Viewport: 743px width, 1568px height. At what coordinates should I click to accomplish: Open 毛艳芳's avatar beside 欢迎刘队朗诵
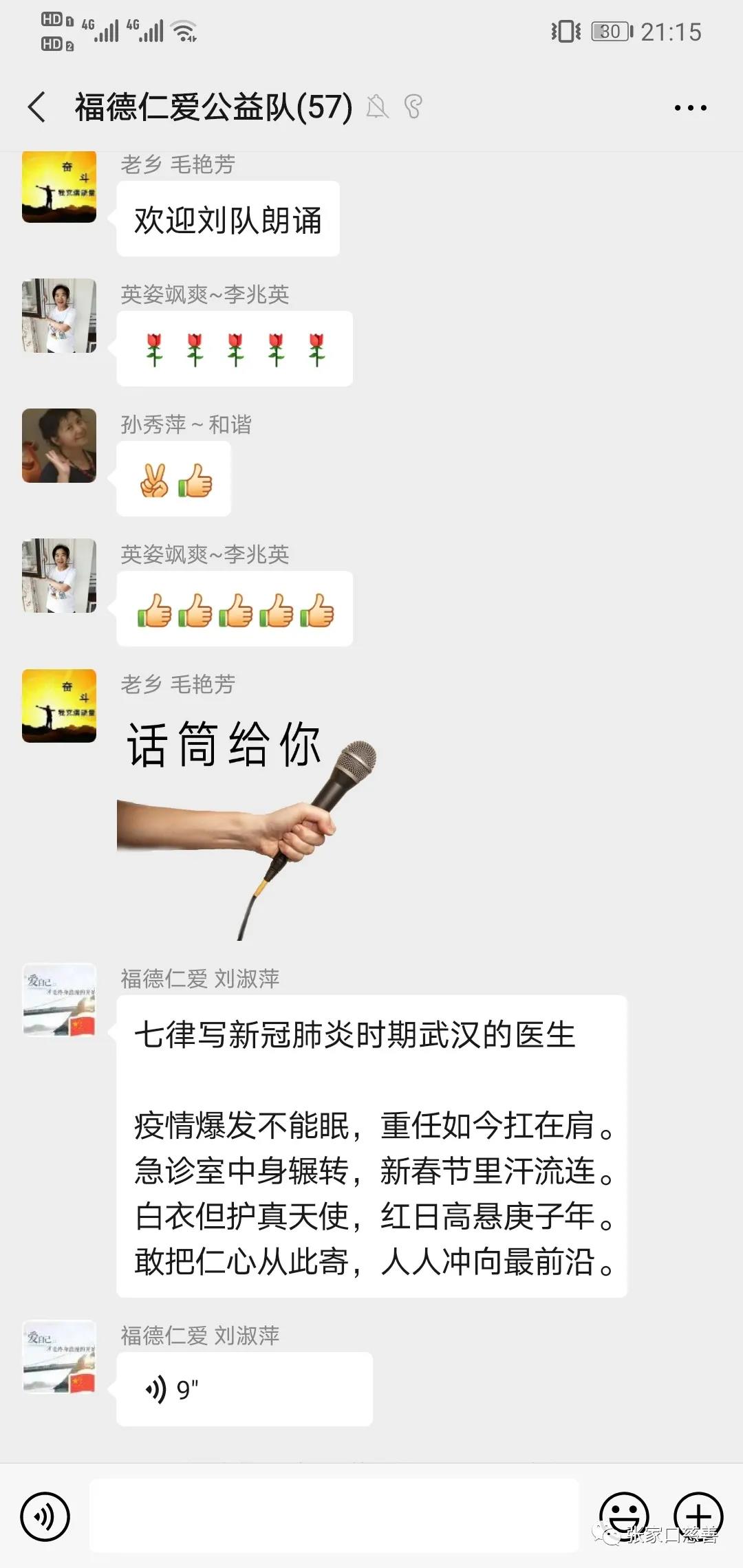(x=59, y=187)
